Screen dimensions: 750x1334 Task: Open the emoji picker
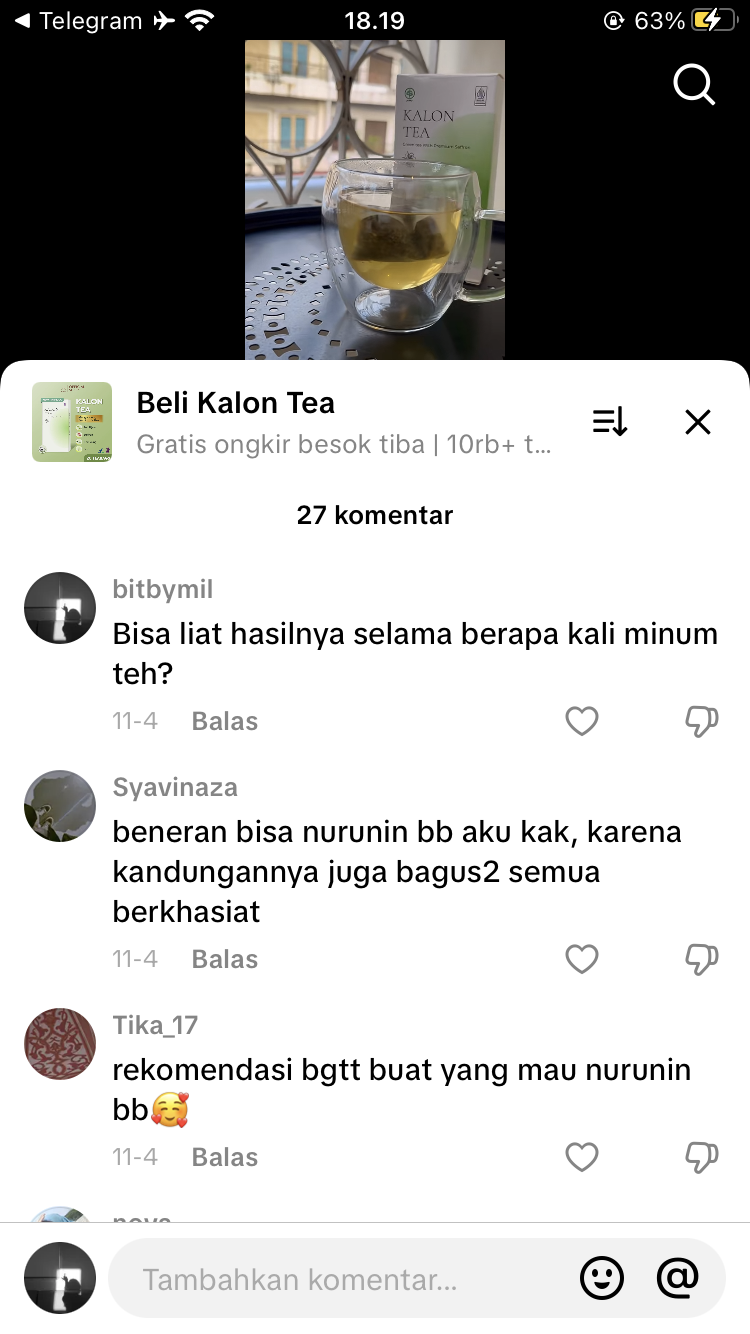coord(602,1279)
